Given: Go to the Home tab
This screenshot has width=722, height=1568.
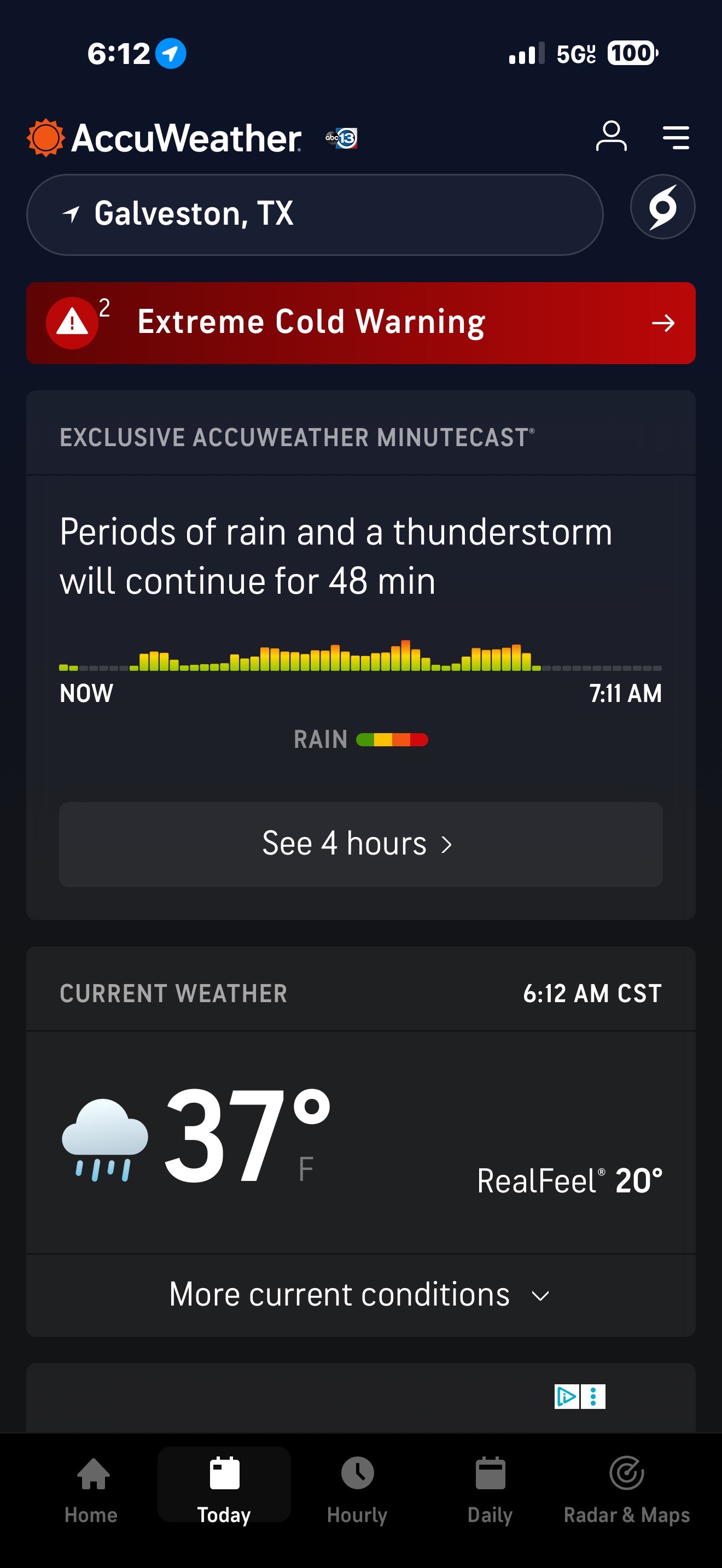Looking at the screenshot, I should 91,1489.
